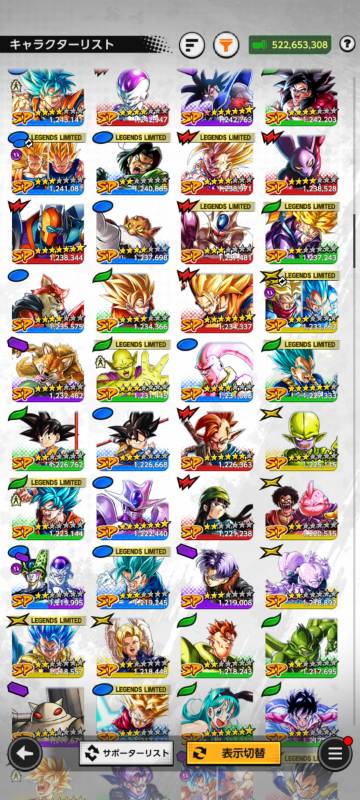Tap the help question mark icon
360x800 pixels.
pyautogui.click(x=347, y=44)
